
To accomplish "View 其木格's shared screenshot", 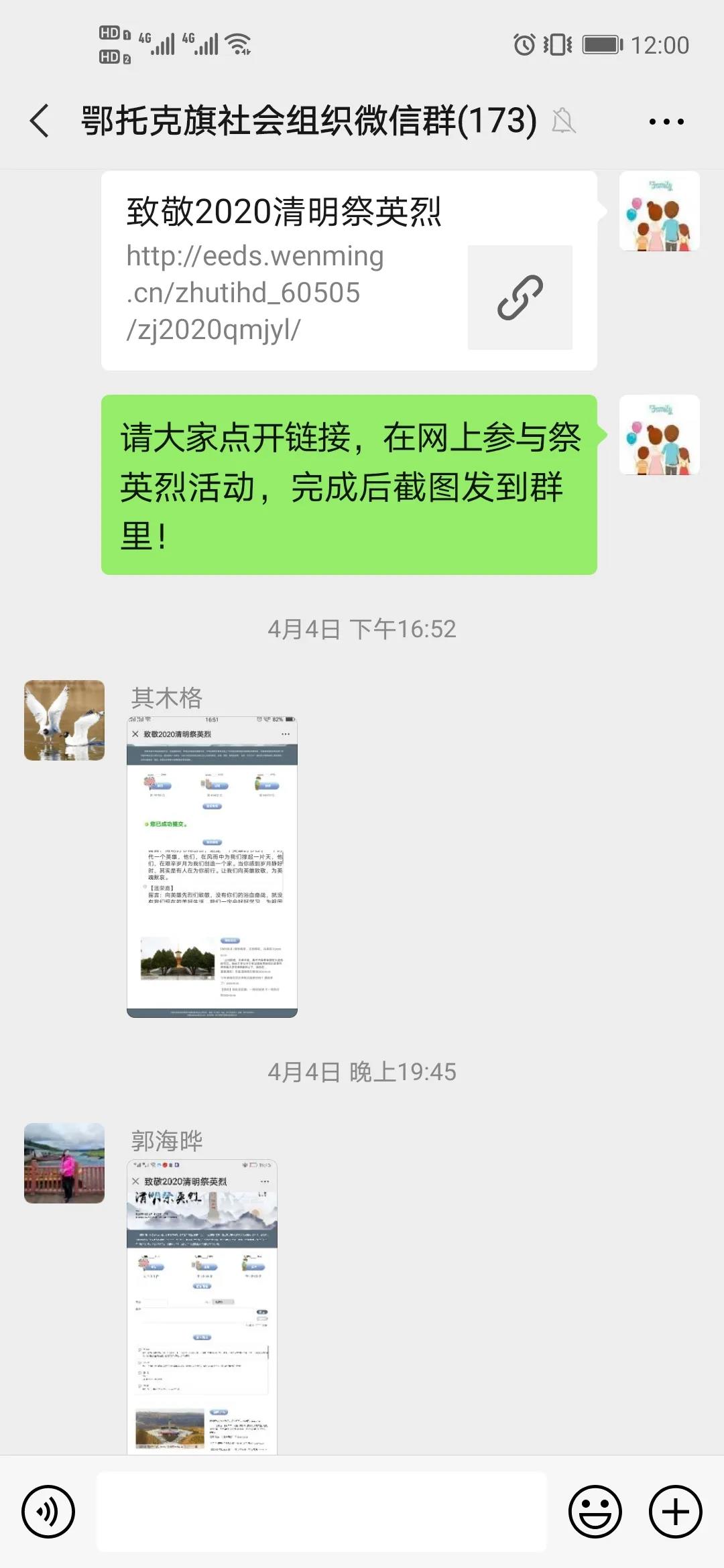I will click(x=212, y=866).
